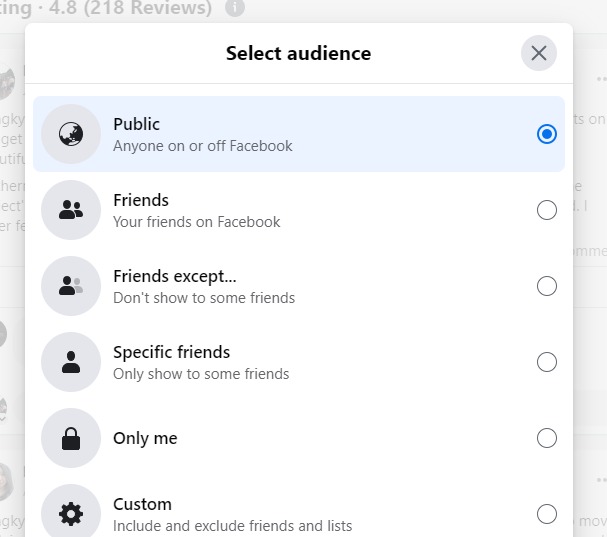Pick the Friends except... option
Screen dimensions: 607x537
point(546,286)
